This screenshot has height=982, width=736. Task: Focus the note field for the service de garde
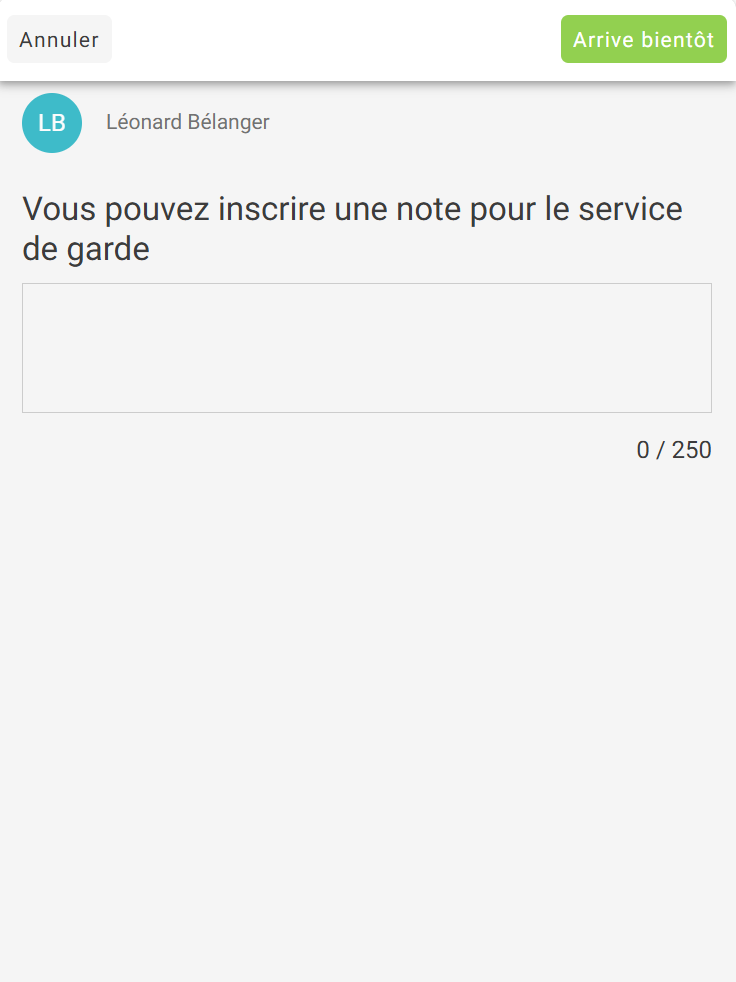pos(367,348)
